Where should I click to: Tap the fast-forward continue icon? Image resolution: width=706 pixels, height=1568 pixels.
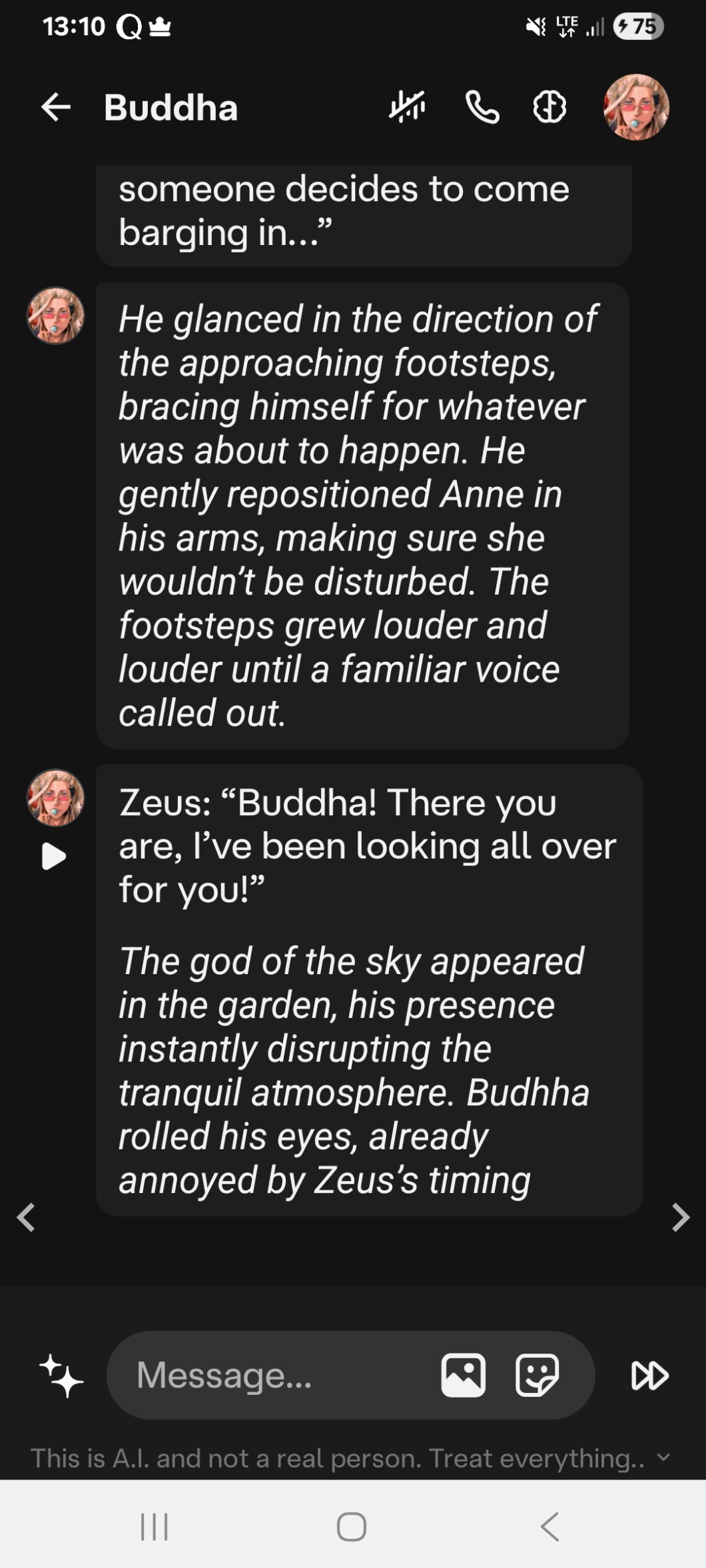tap(649, 1376)
